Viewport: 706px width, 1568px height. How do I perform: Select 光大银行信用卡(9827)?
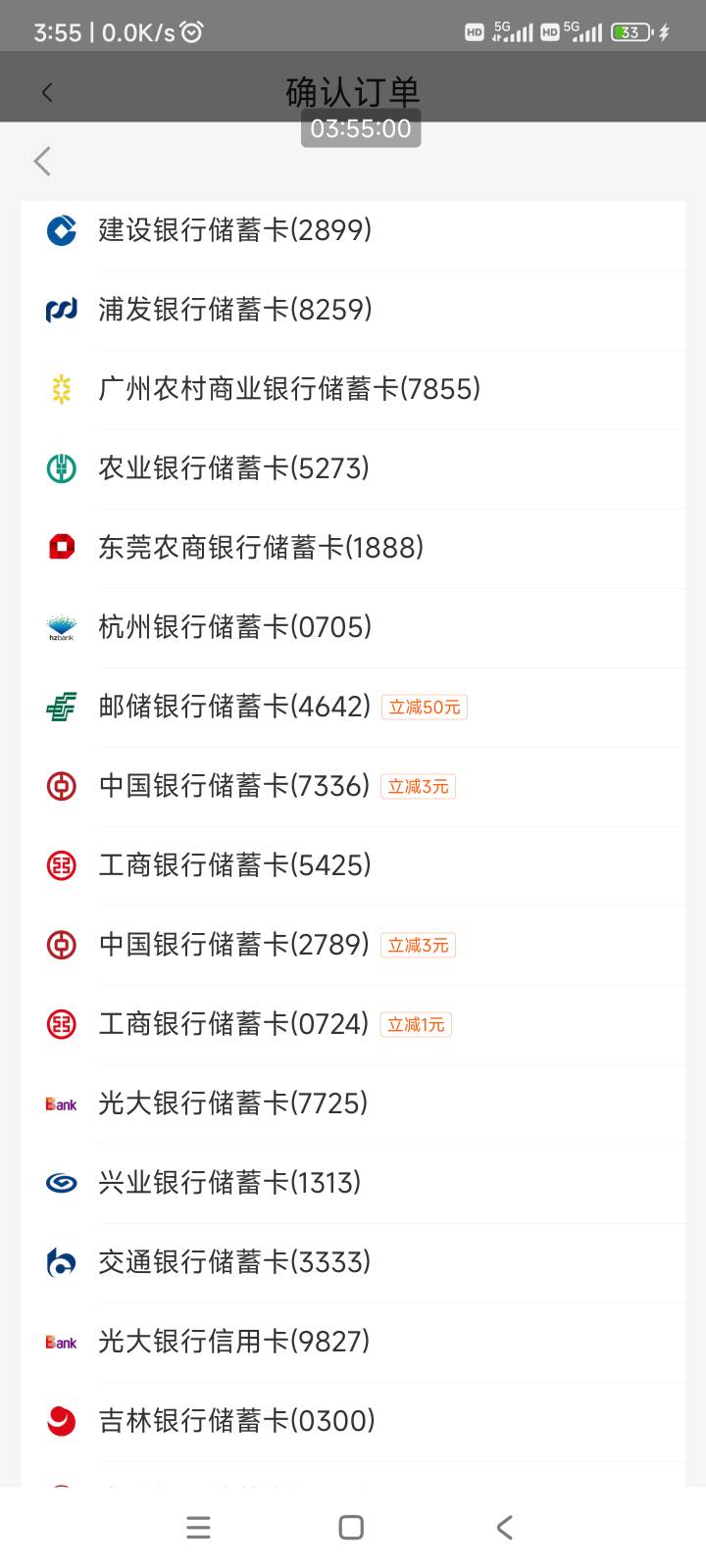[353, 1342]
